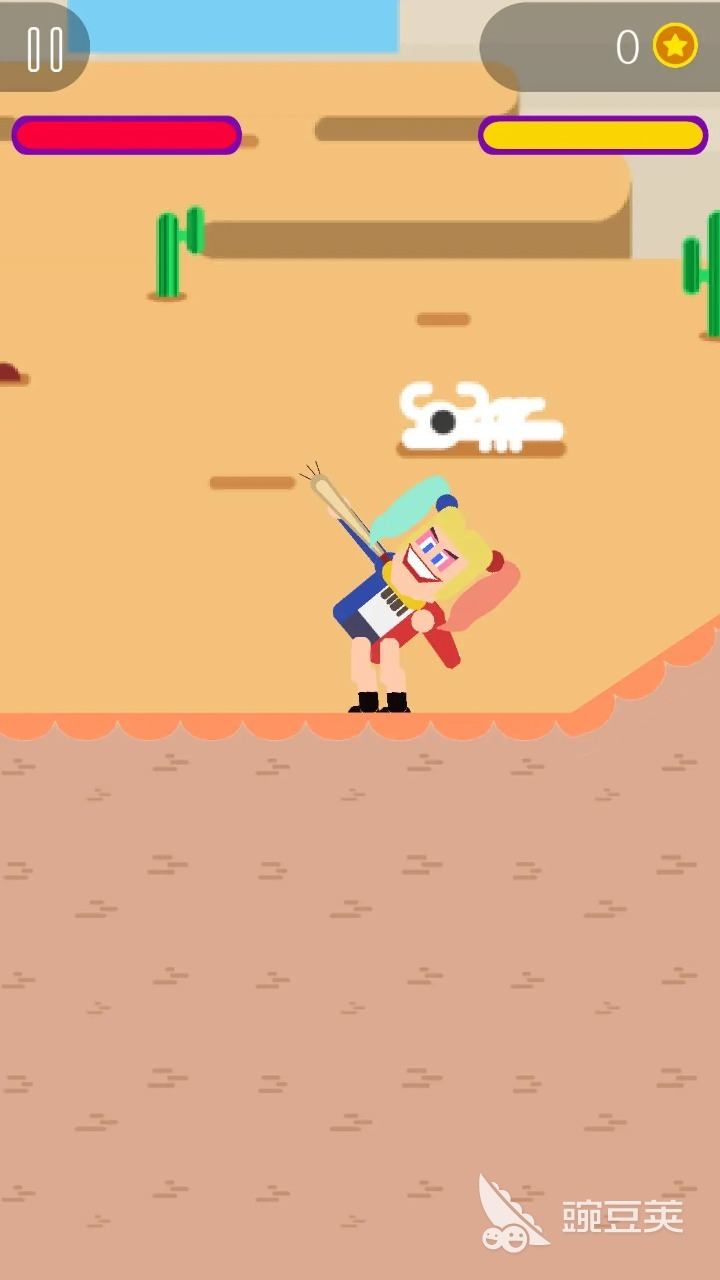
Task: Pause the game
Action: point(44,48)
